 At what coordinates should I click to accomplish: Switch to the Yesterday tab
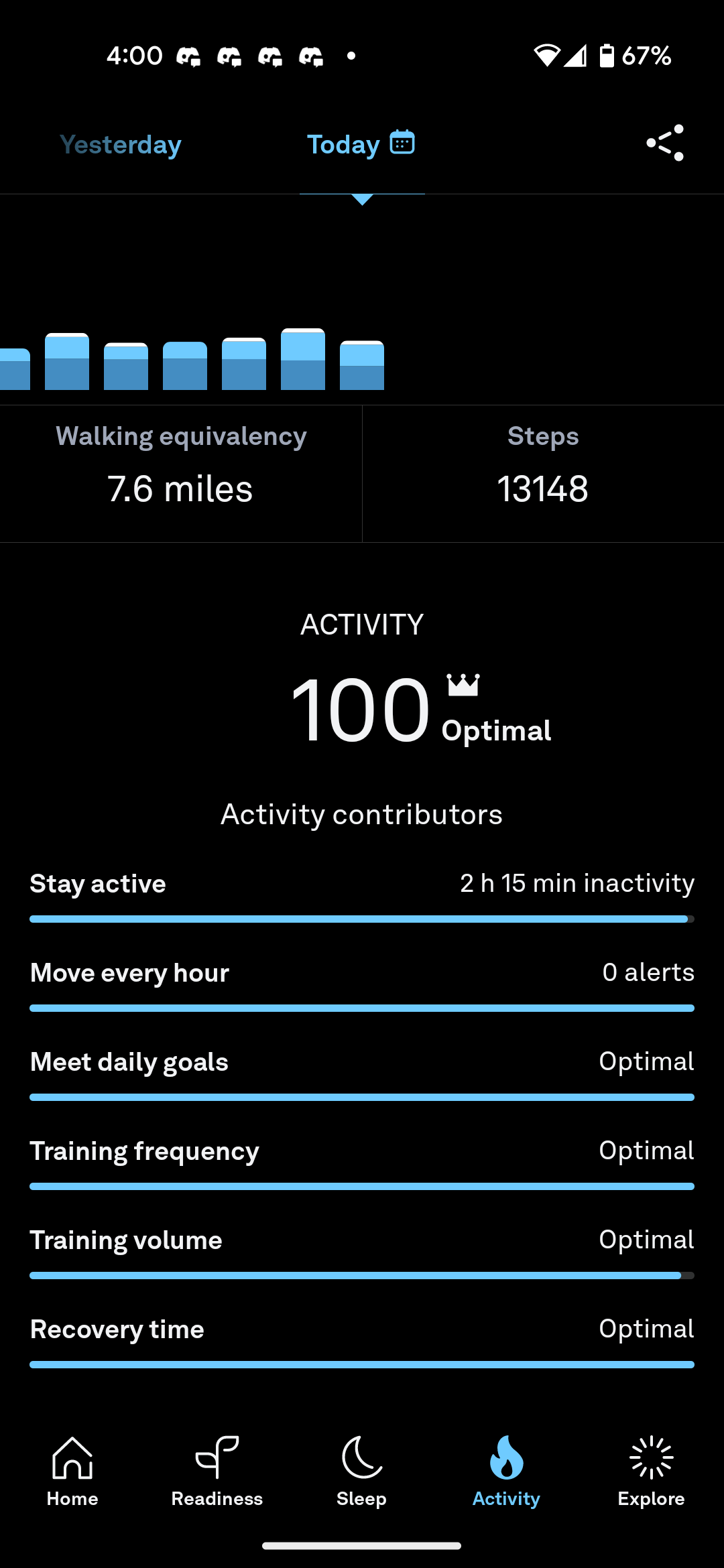coord(121,145)
